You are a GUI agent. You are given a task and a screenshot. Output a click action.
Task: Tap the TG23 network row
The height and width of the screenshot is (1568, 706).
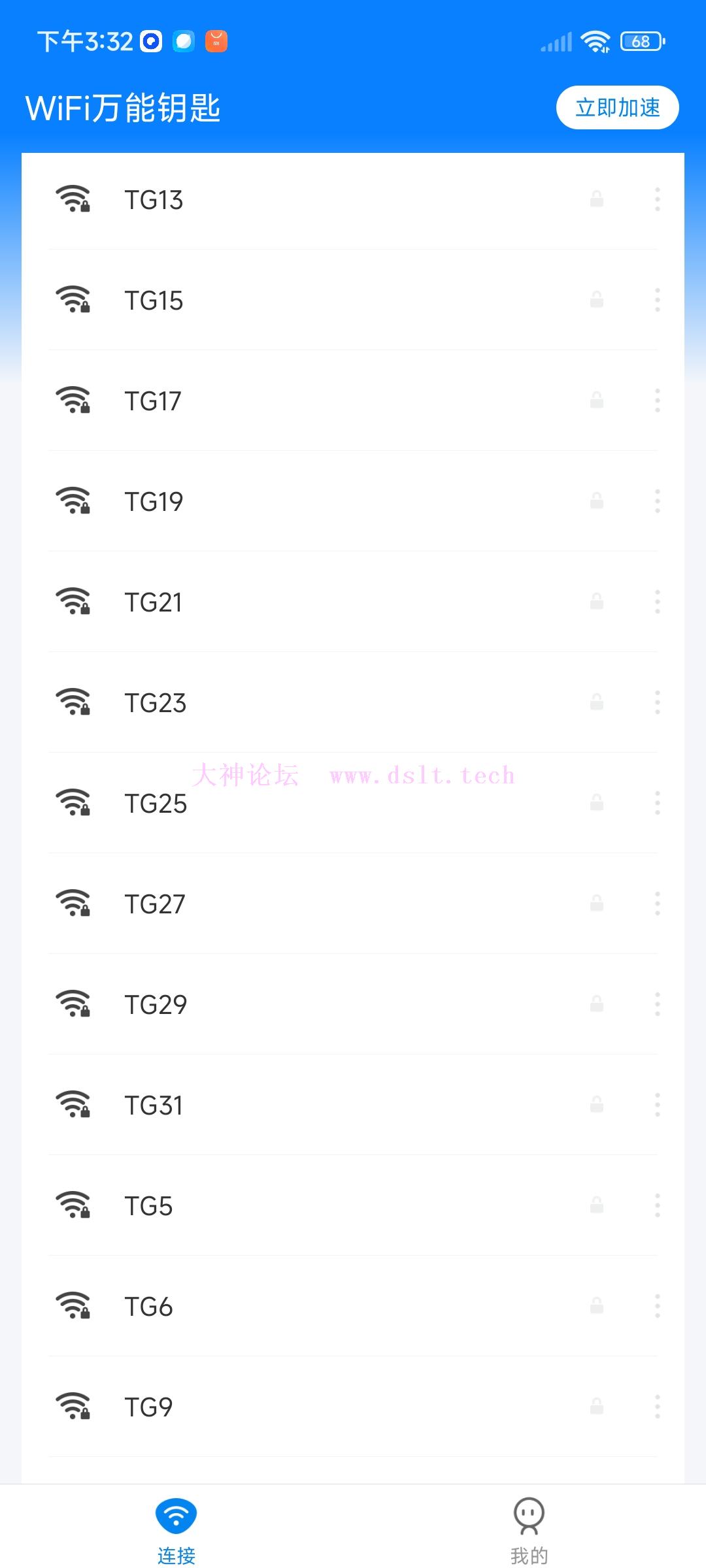coord(353,702)
